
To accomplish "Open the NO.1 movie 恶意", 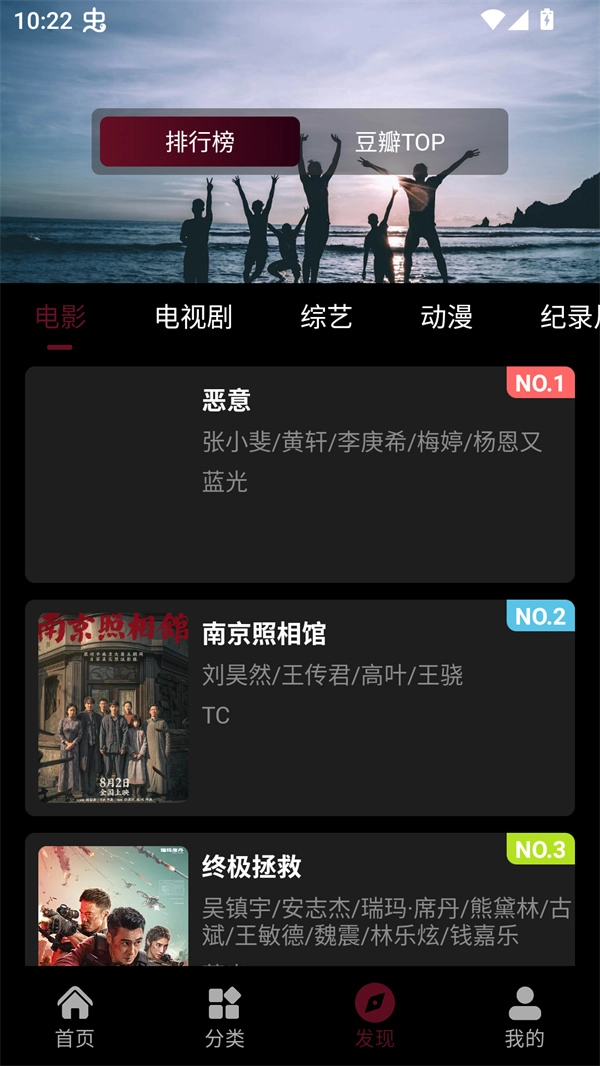I will point(300,474).
